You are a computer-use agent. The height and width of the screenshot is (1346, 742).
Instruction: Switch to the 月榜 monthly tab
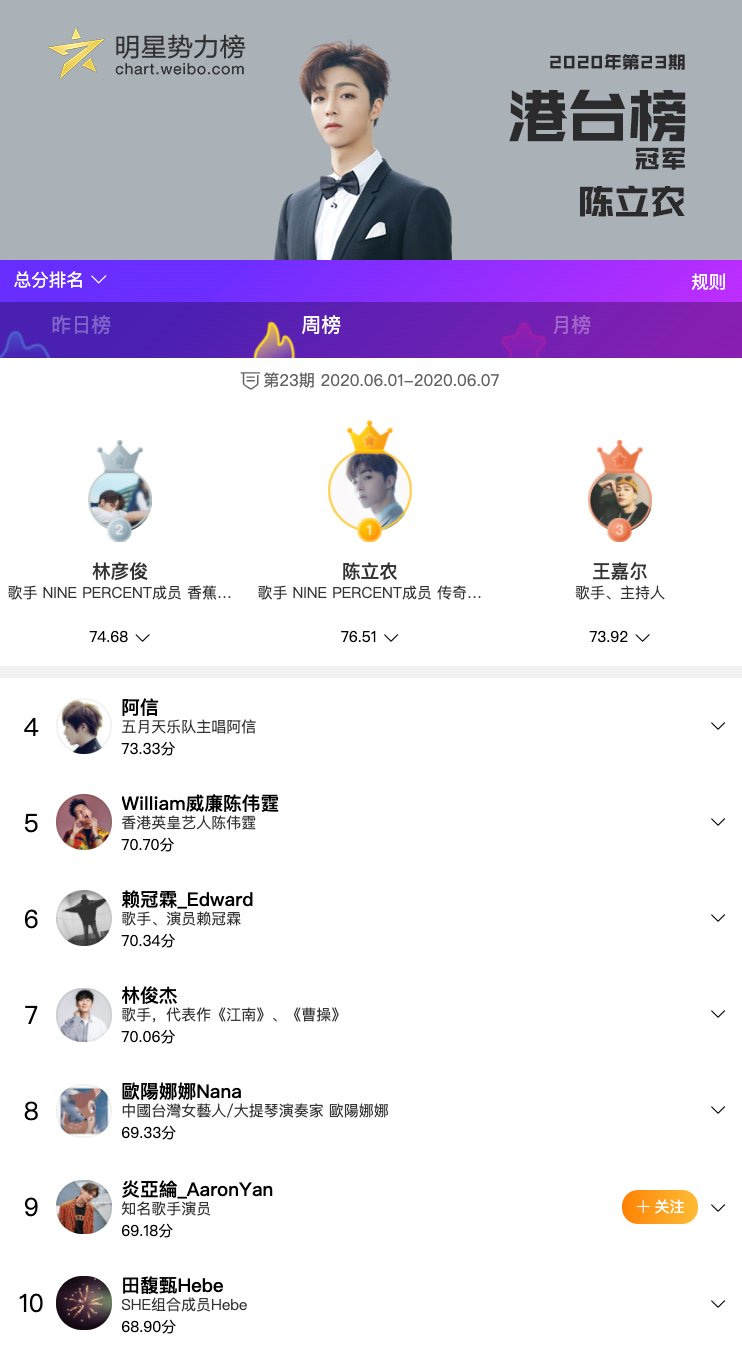572,325
